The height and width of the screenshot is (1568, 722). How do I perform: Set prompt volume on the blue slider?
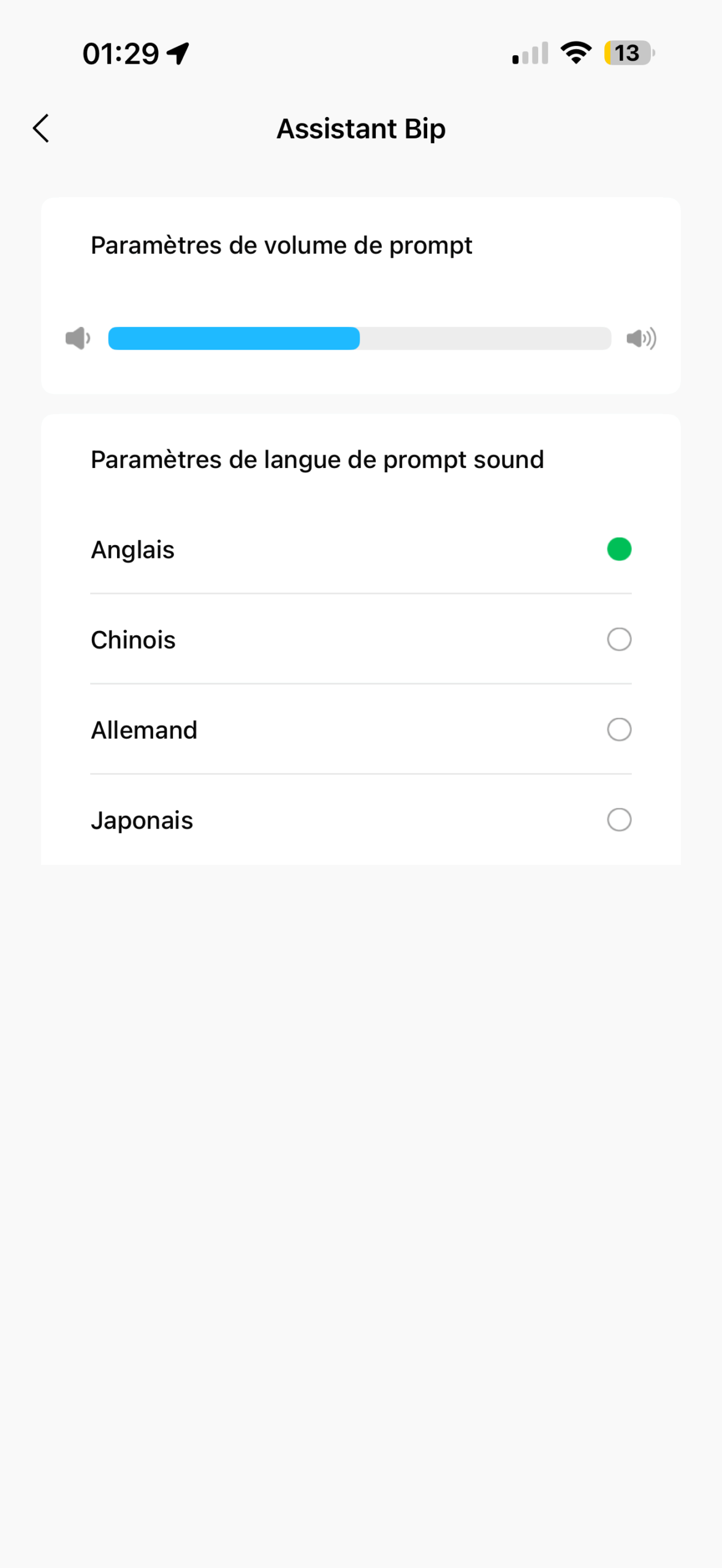(359, 339)
